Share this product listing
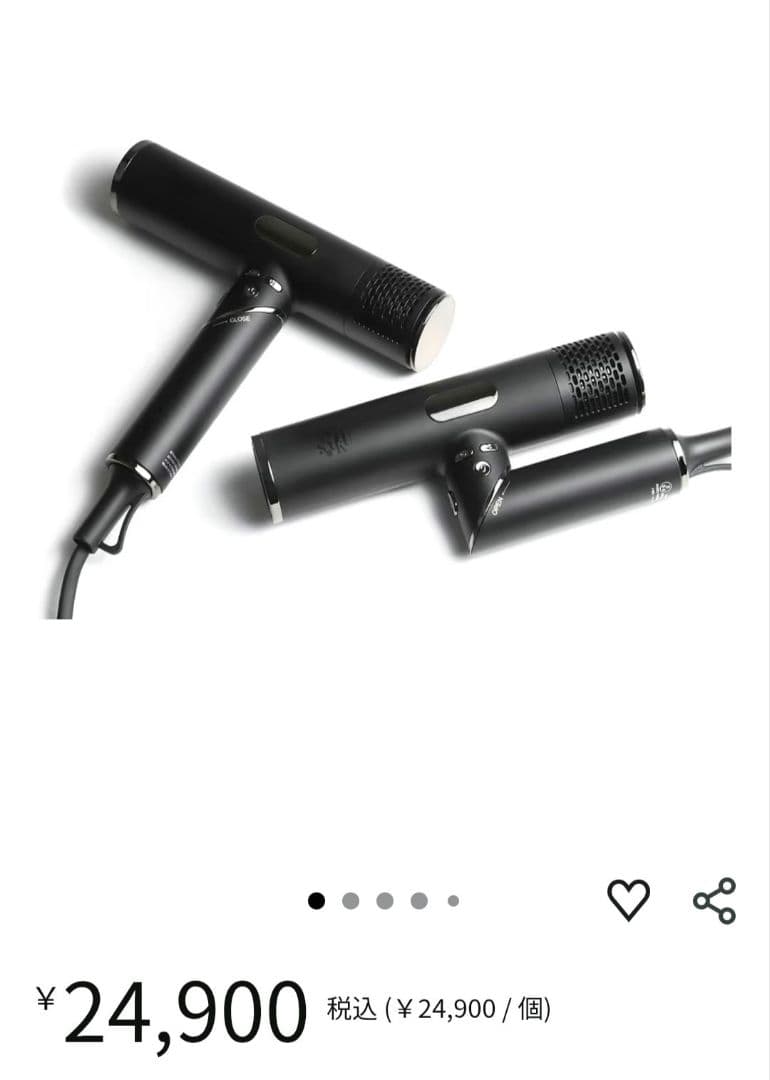 (714, 900)
